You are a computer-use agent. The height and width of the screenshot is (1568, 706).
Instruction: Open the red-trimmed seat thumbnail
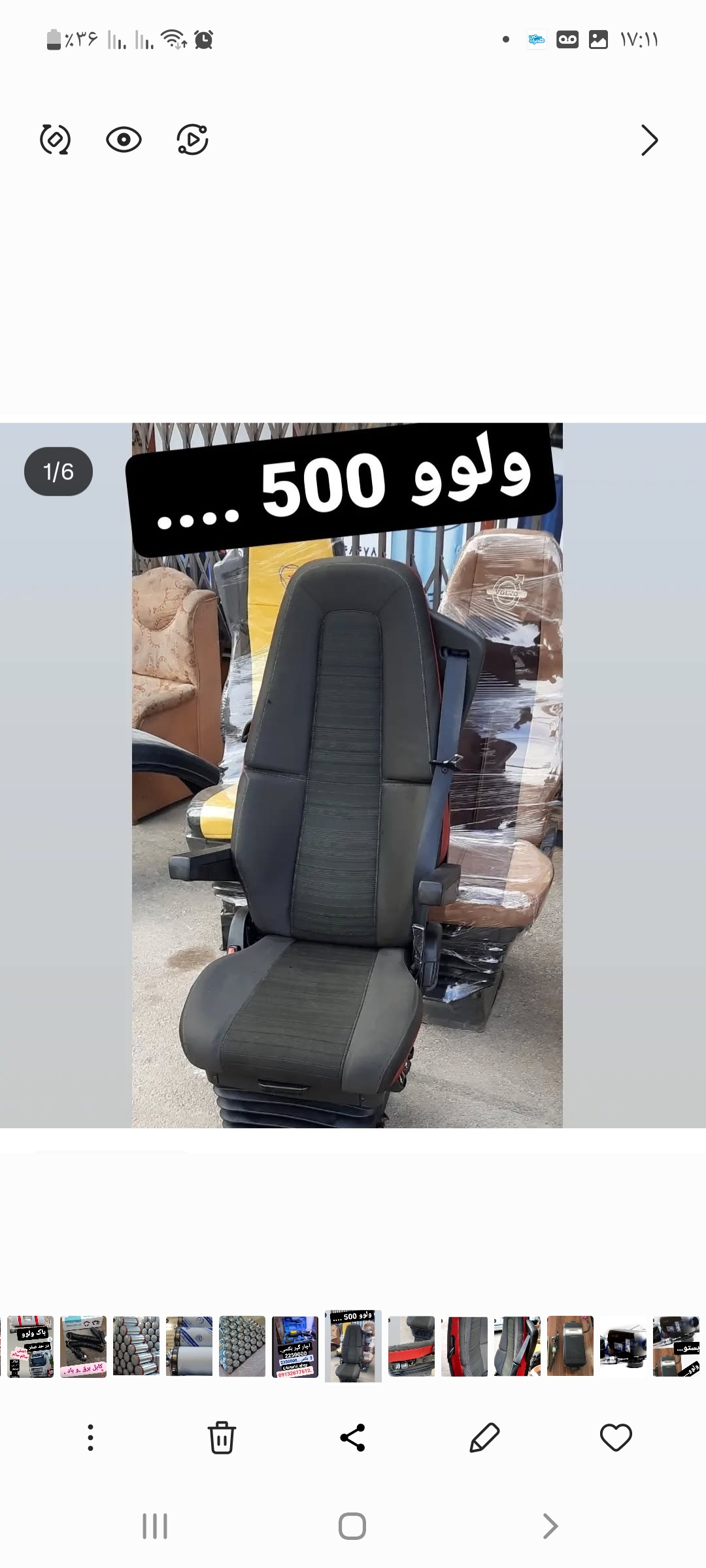click(464, 1347)
